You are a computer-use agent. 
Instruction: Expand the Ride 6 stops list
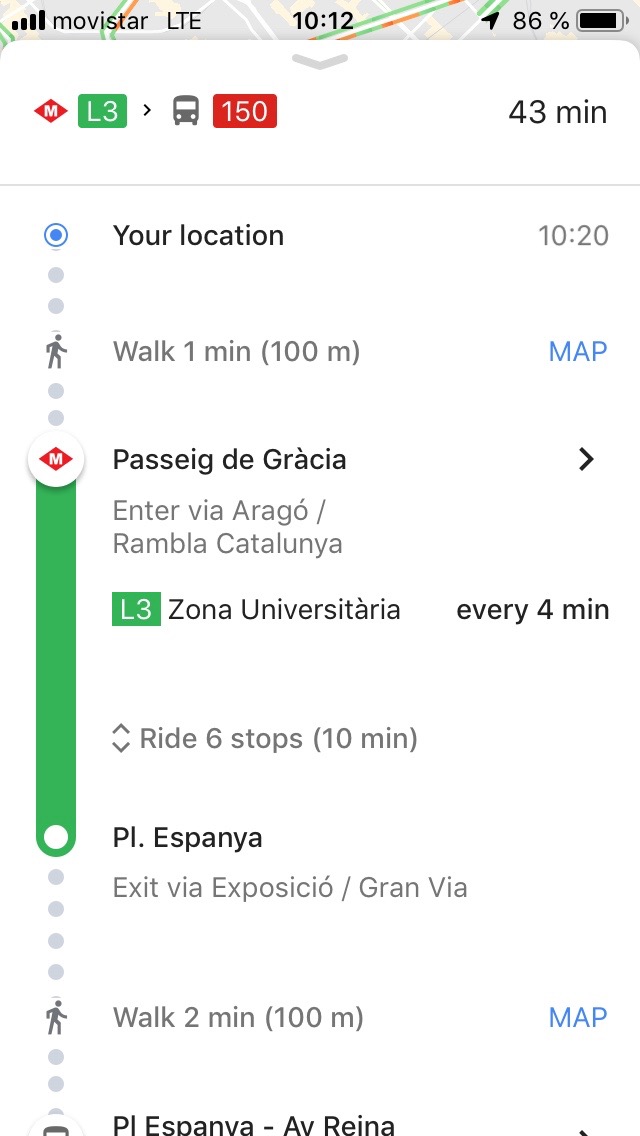tap(264, 739)
